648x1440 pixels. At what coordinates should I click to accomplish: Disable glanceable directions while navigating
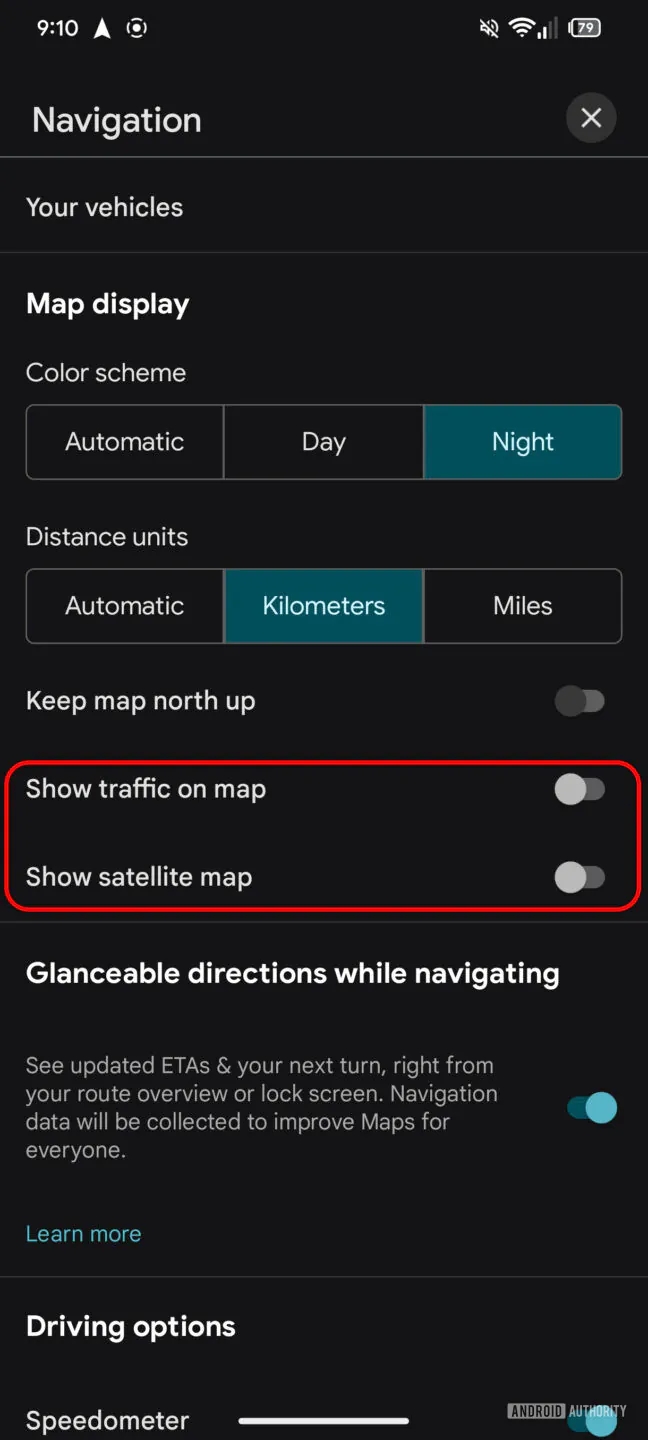(592, 1108)
